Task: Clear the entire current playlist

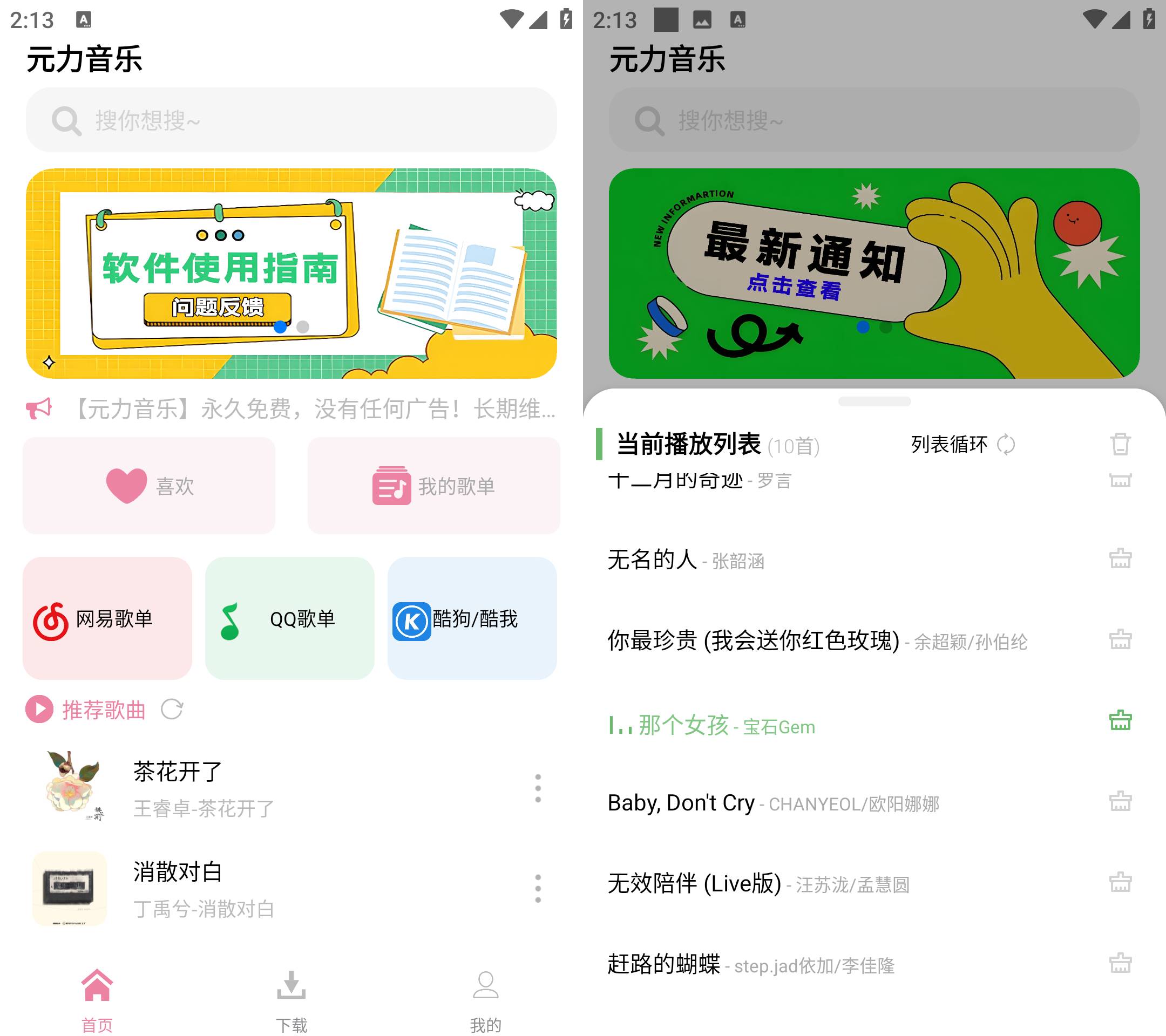Action: click(1120, 444)
